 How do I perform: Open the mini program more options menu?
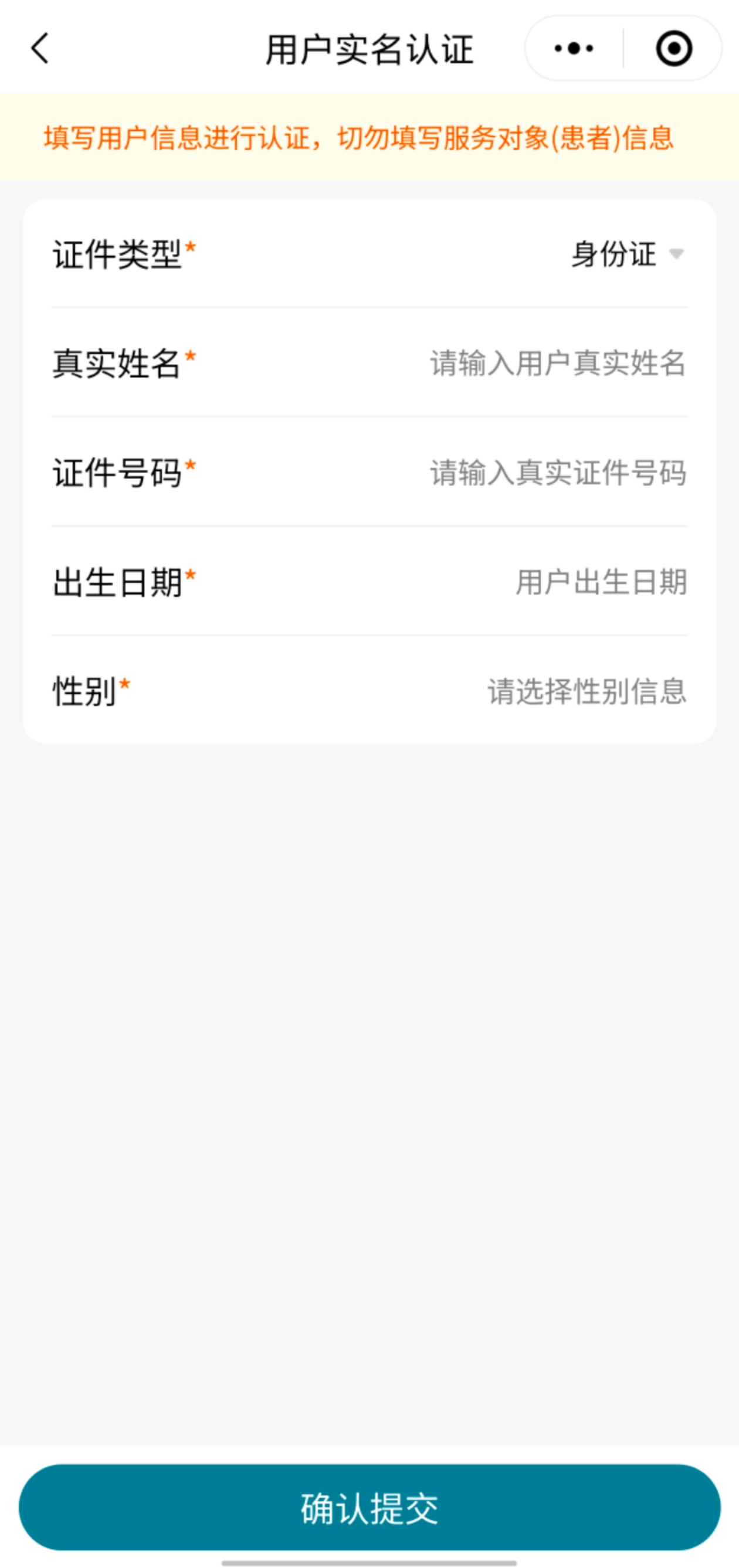[574, 49]
